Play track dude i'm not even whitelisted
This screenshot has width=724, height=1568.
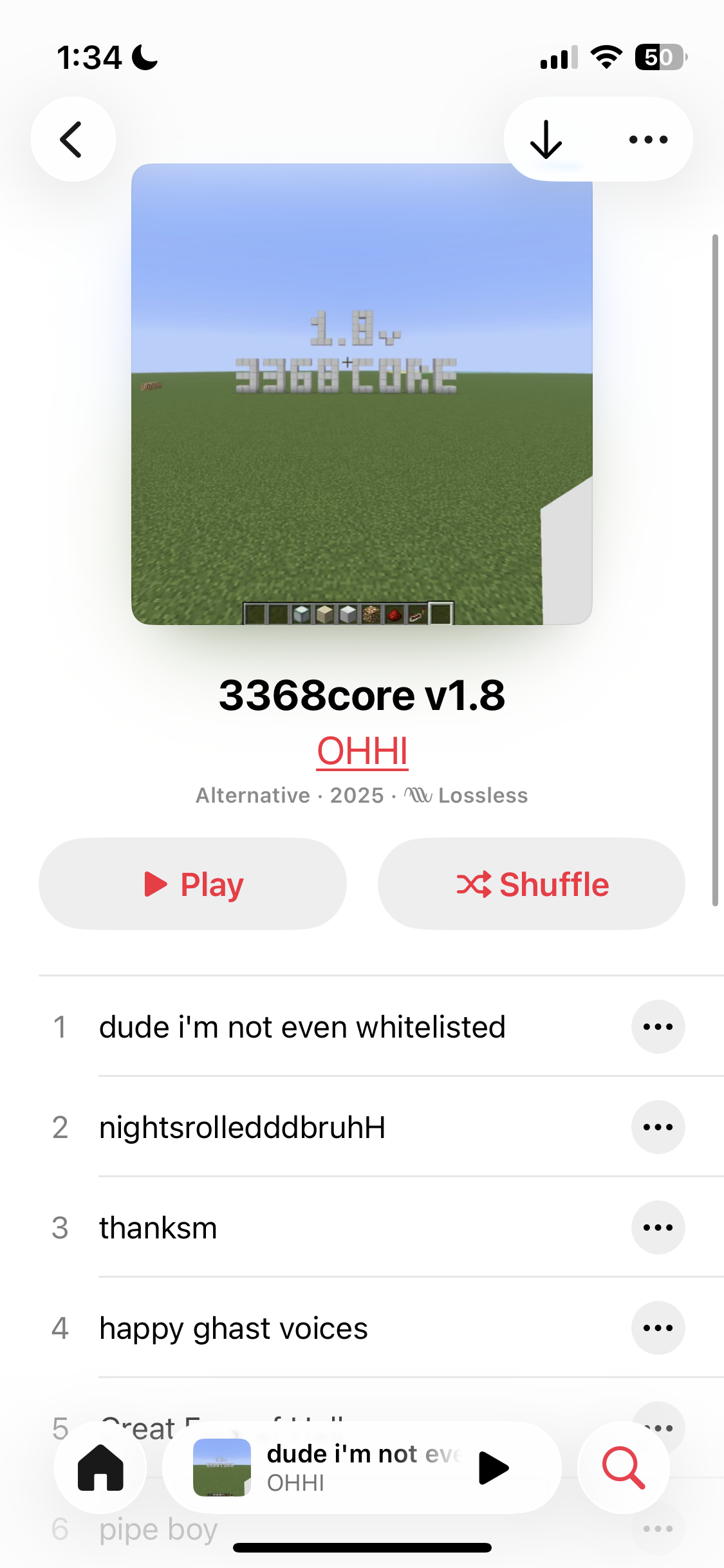pyautogui.click(x=302, y=1027)
